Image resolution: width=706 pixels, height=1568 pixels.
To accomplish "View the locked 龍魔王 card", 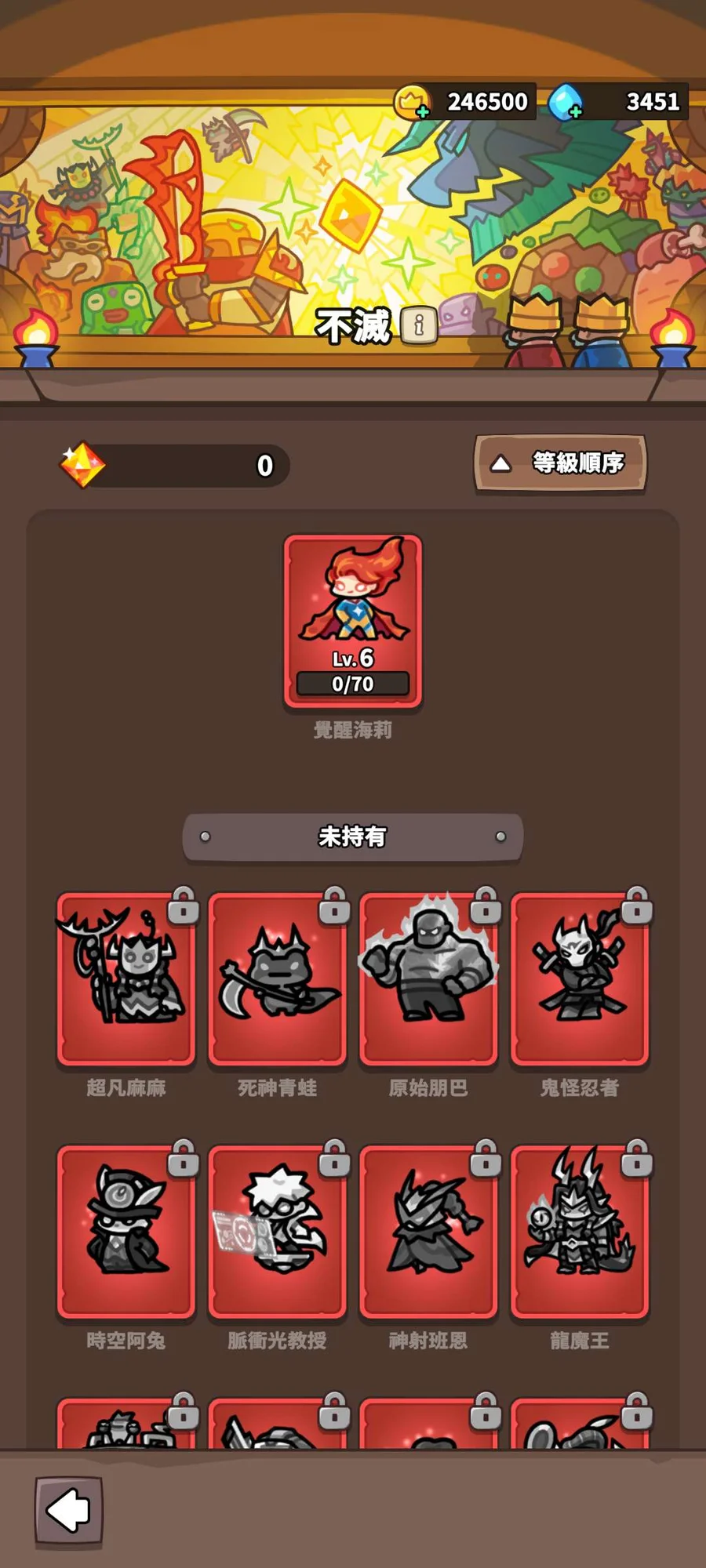I will coord(580,1232).
